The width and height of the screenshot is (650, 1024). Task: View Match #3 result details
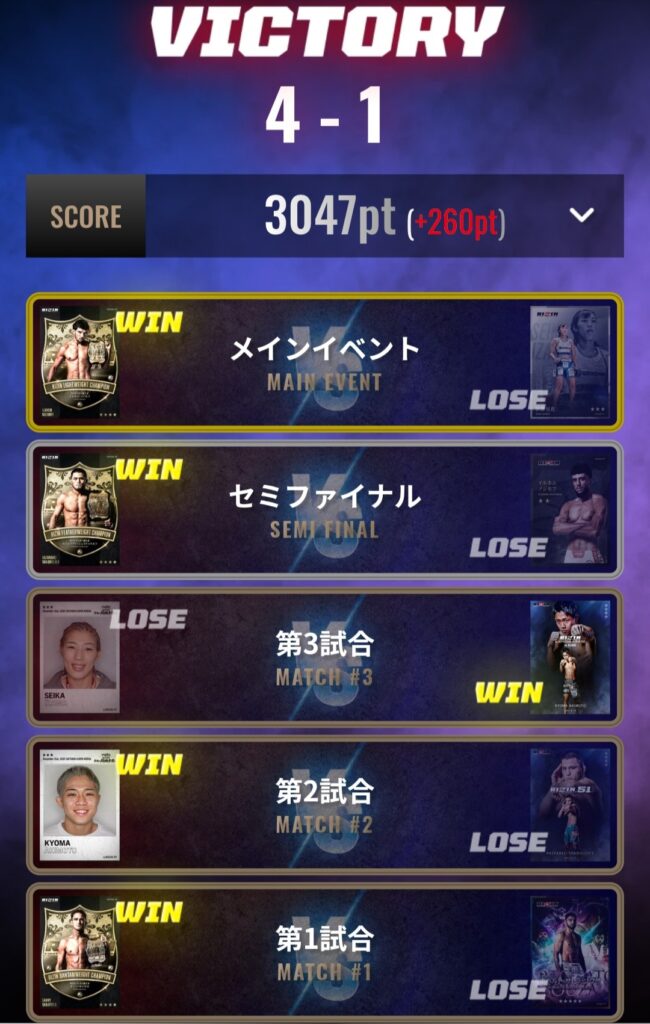coord(325,656)
